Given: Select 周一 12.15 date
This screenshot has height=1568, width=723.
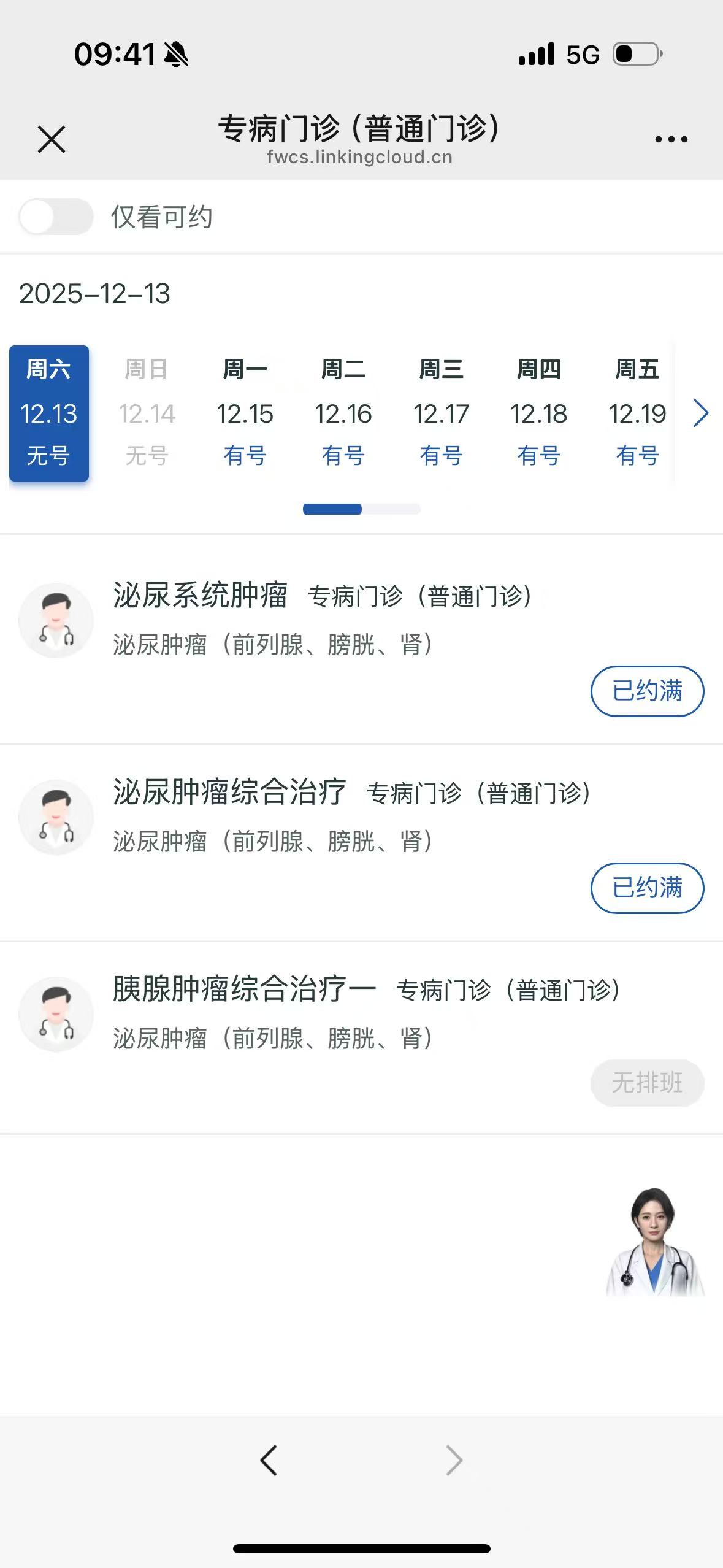Looking at the screenshot, I should (x=245, y=413).
